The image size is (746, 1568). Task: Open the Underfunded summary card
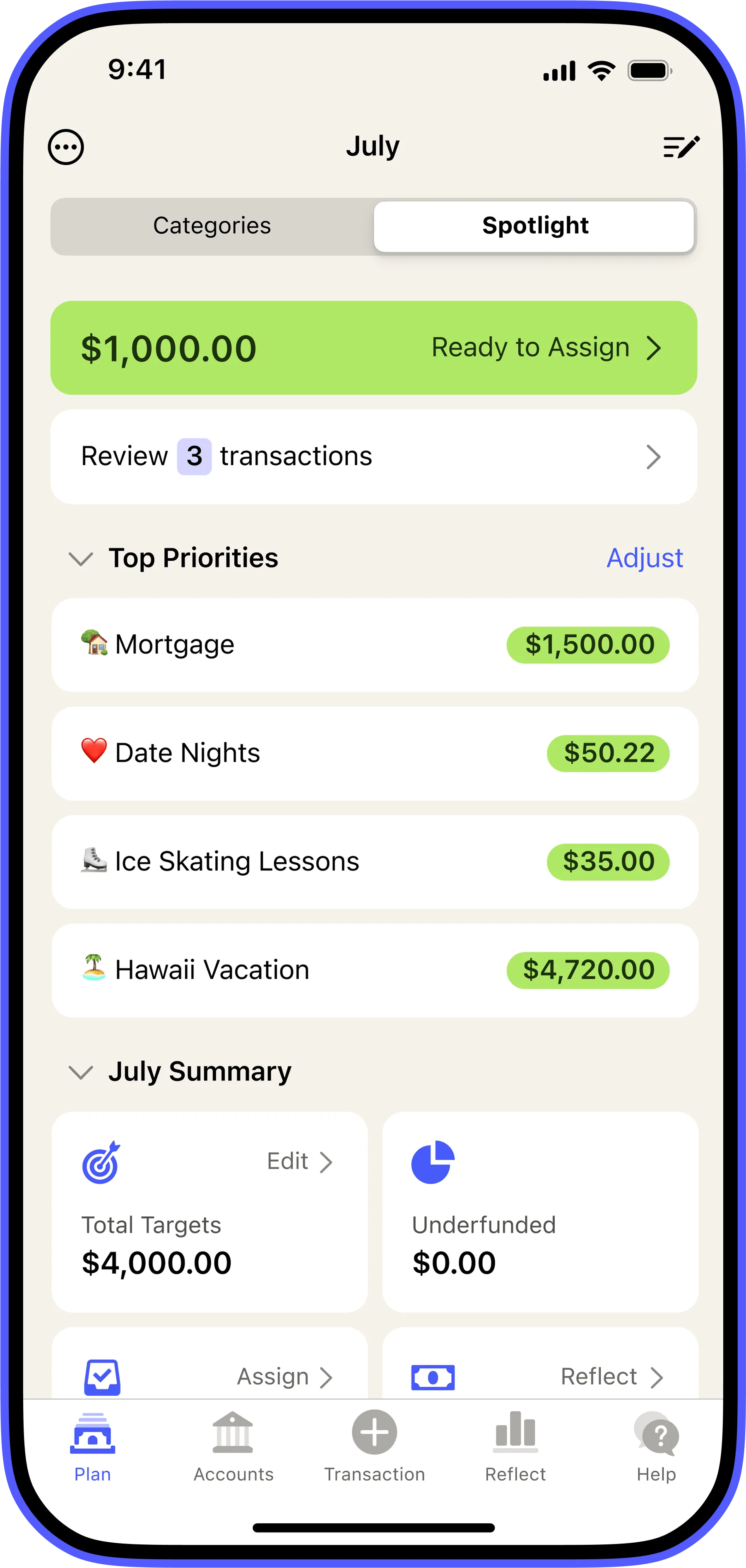pyautogui.click(x=540, y=1211)
